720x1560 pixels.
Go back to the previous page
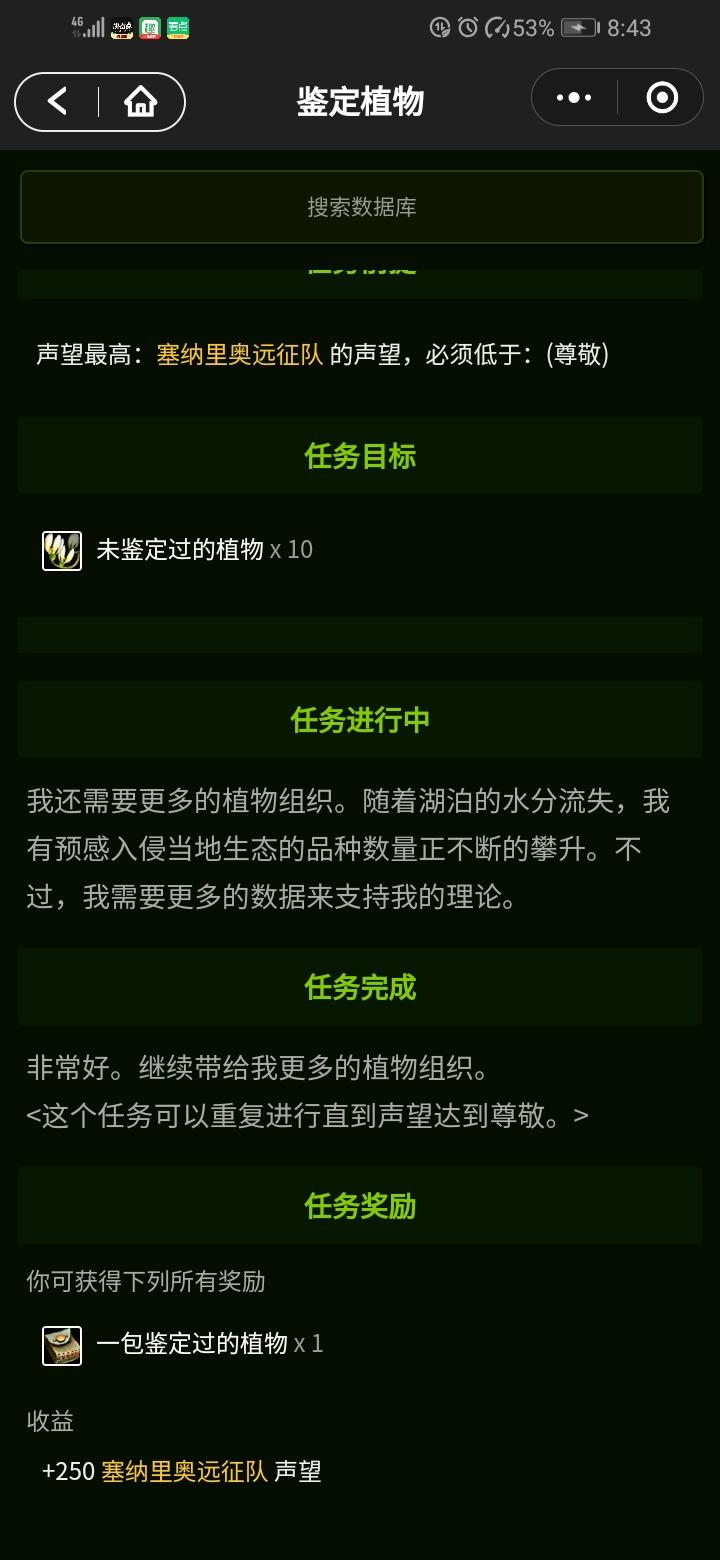[58, 101]
